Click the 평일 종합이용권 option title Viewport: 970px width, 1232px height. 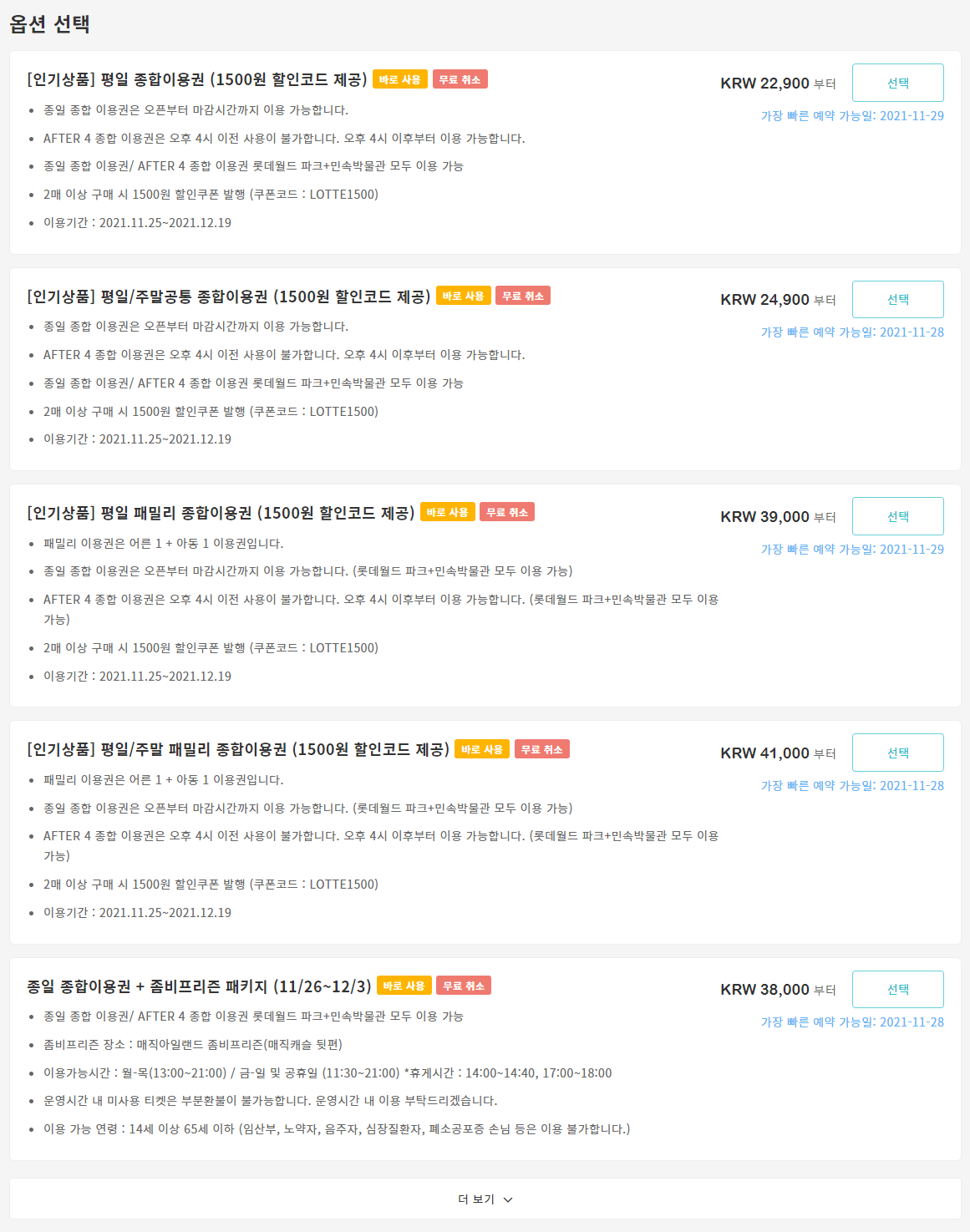pyautogui.click(x=196, y=79)
